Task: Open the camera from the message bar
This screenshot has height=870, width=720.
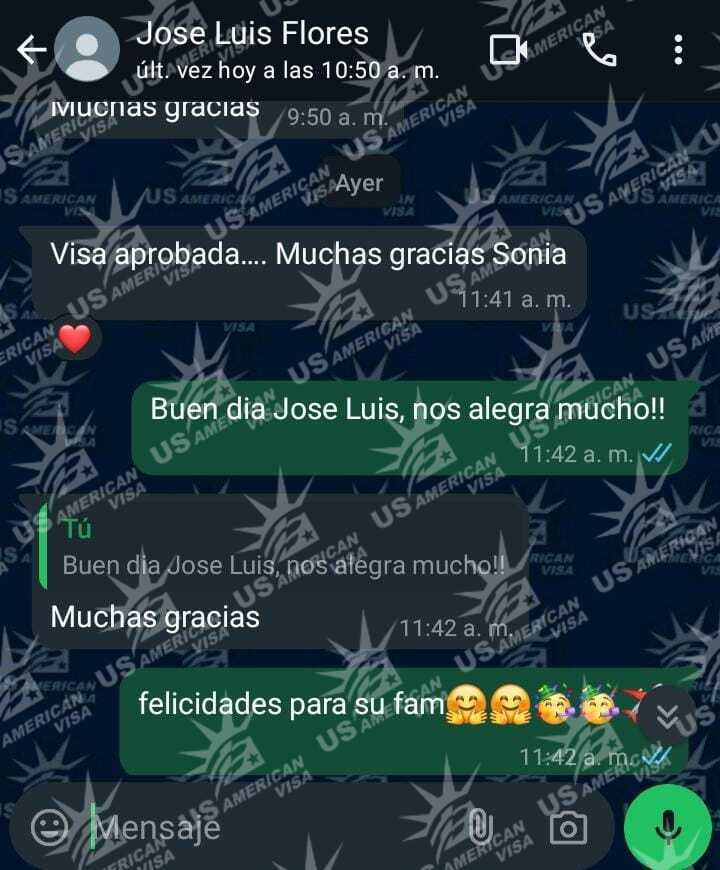Action: click(569, 827)
